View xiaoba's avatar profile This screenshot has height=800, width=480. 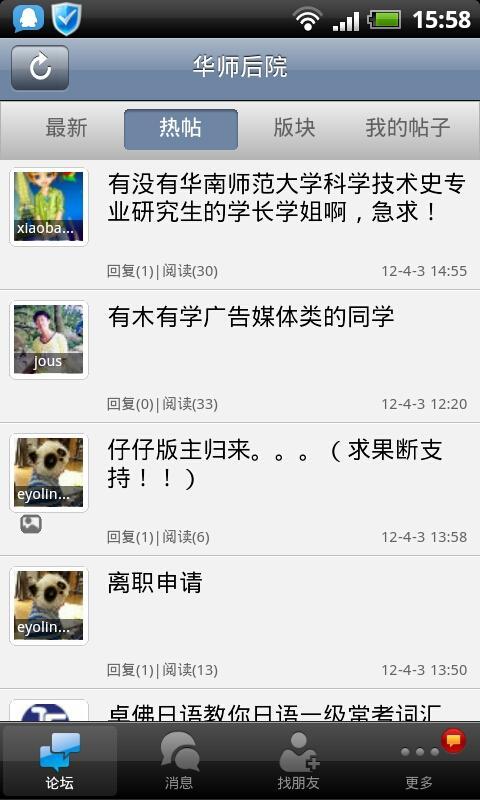click(49, 207)
